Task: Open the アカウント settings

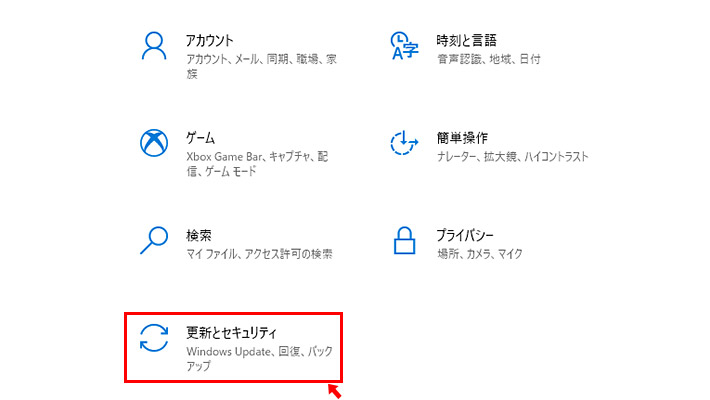Action: click(209, 41)
